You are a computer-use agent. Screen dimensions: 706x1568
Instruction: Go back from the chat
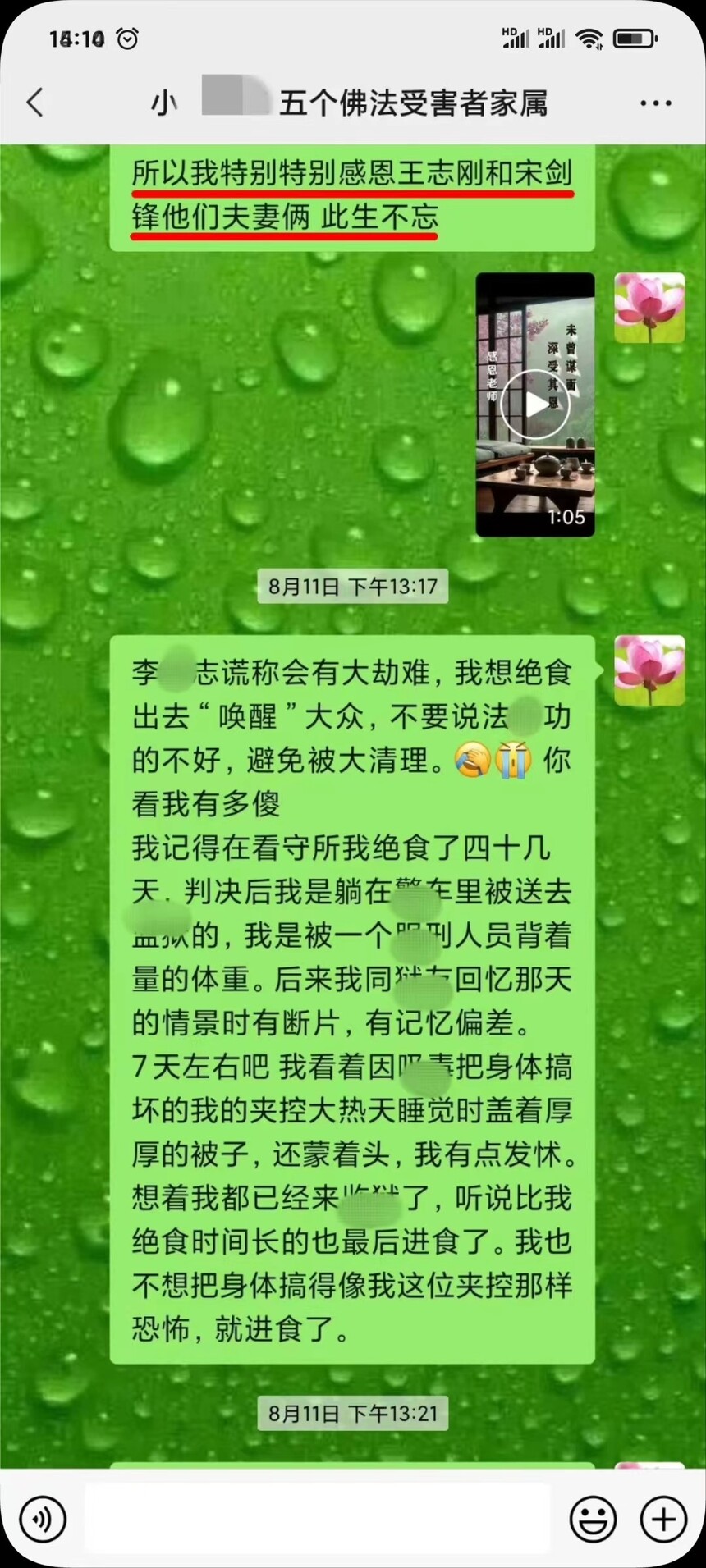coord(35,103)
